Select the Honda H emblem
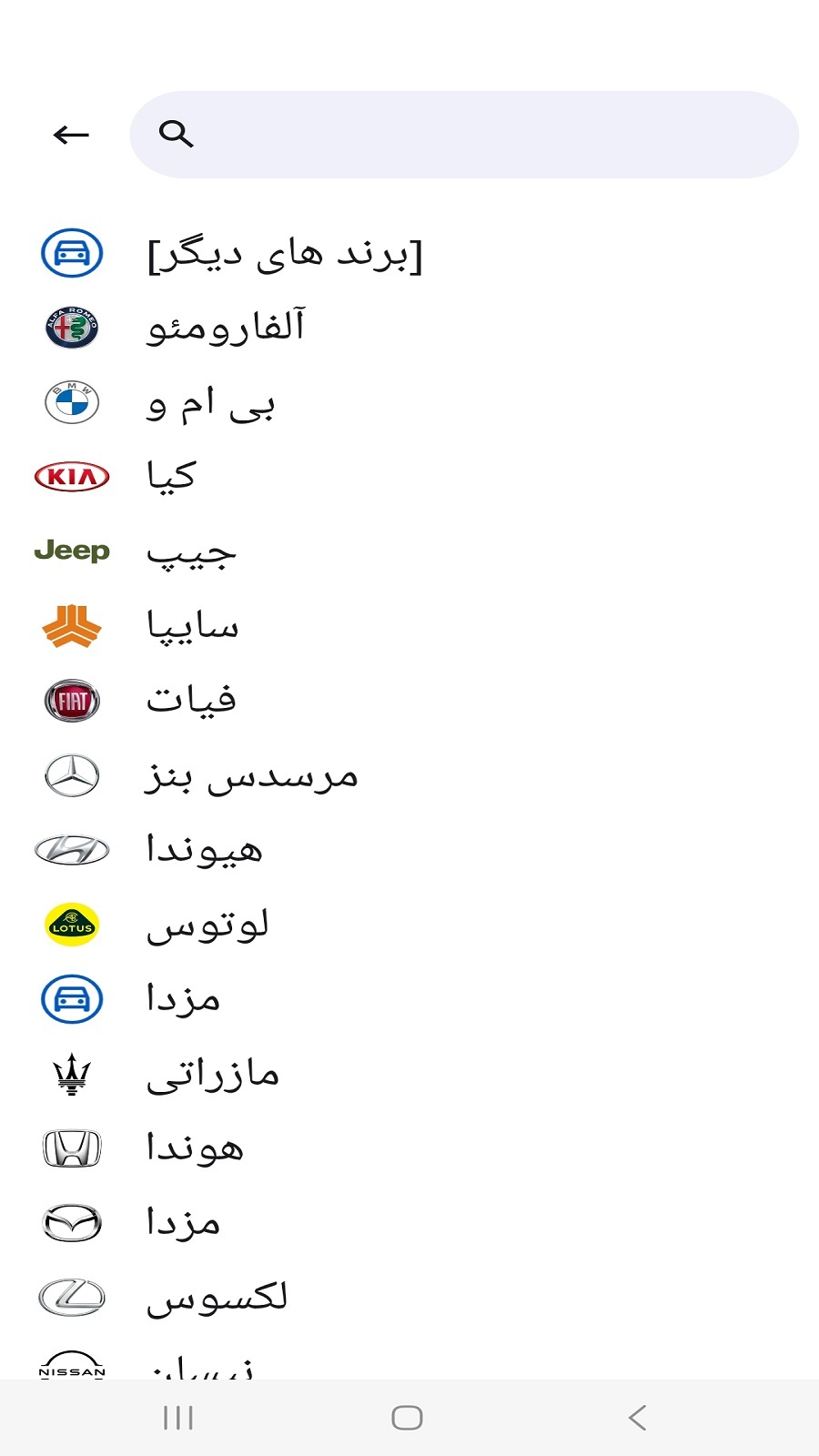 [x=71, y=1148]
